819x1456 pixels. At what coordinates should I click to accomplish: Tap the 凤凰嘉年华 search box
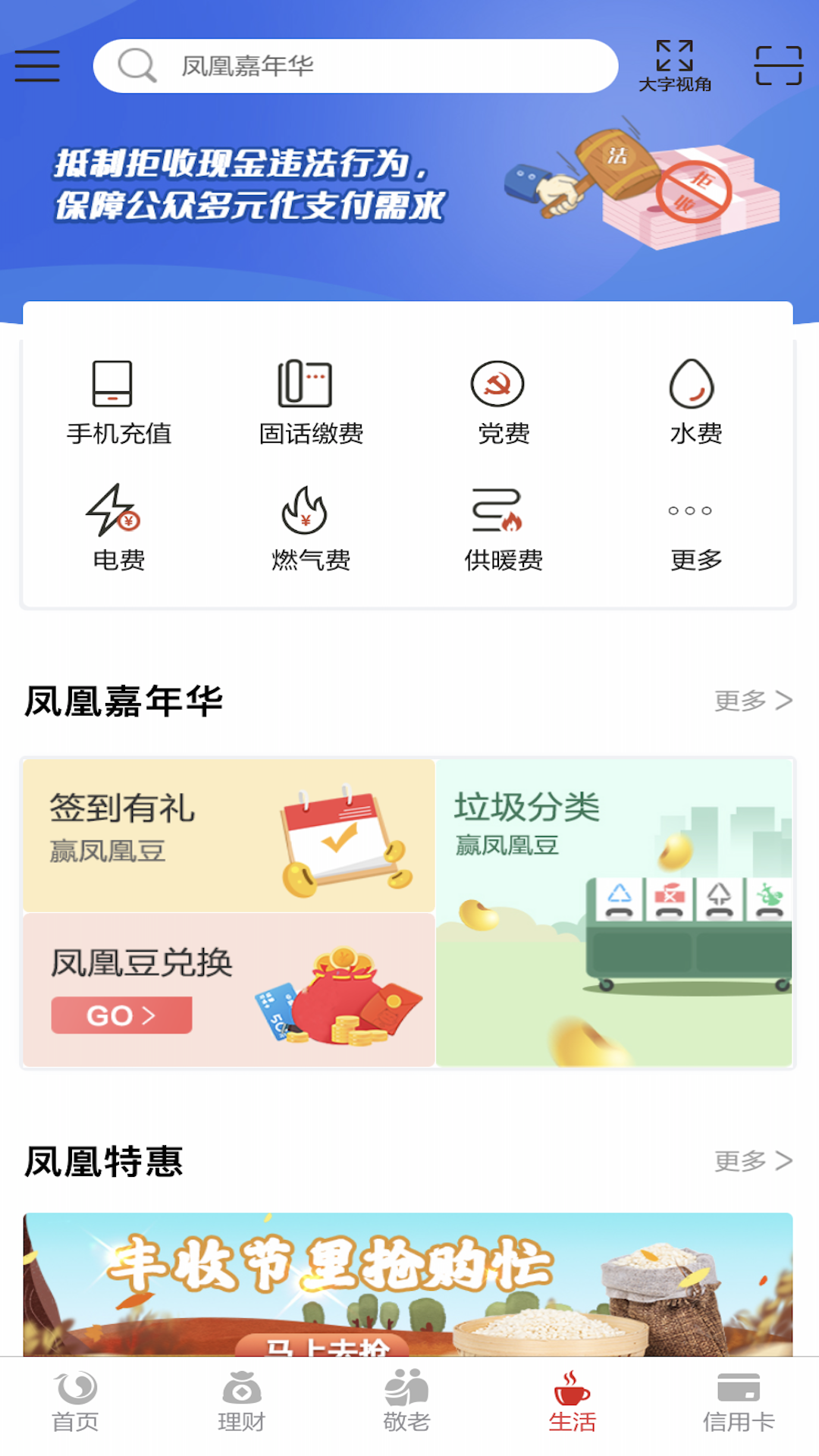pyautogui.click(x=355, y=66)
